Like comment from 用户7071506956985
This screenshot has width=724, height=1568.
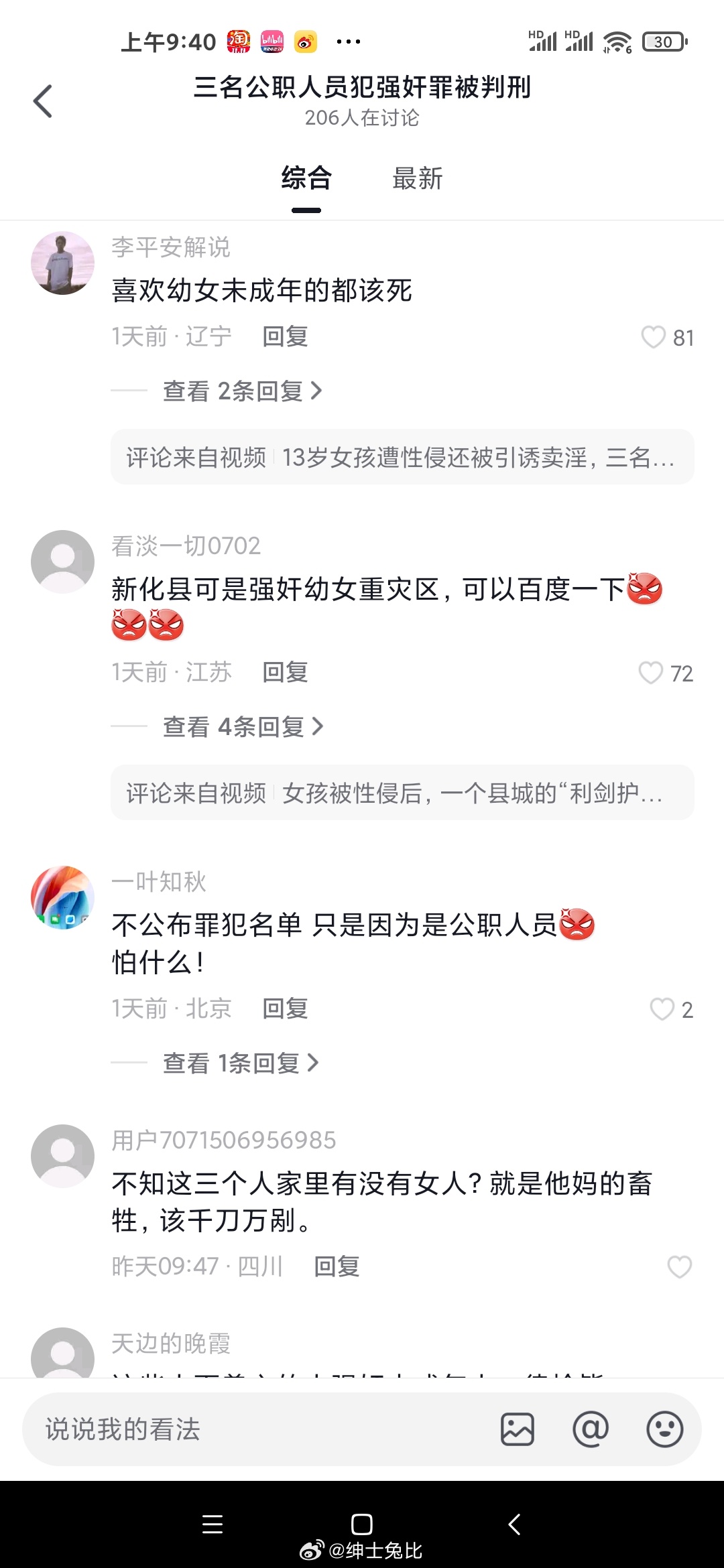click(x=679, y=1267)
